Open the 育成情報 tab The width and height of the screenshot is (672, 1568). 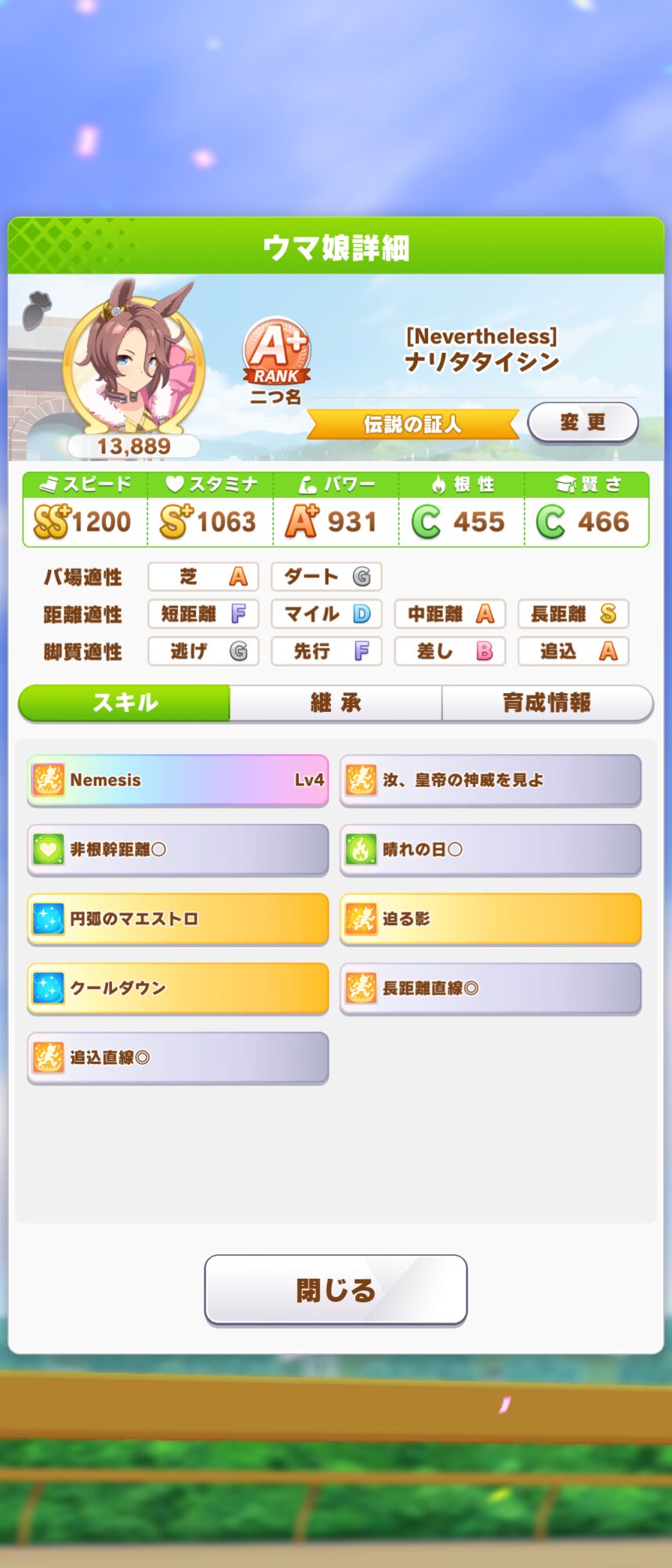(547, 702)
